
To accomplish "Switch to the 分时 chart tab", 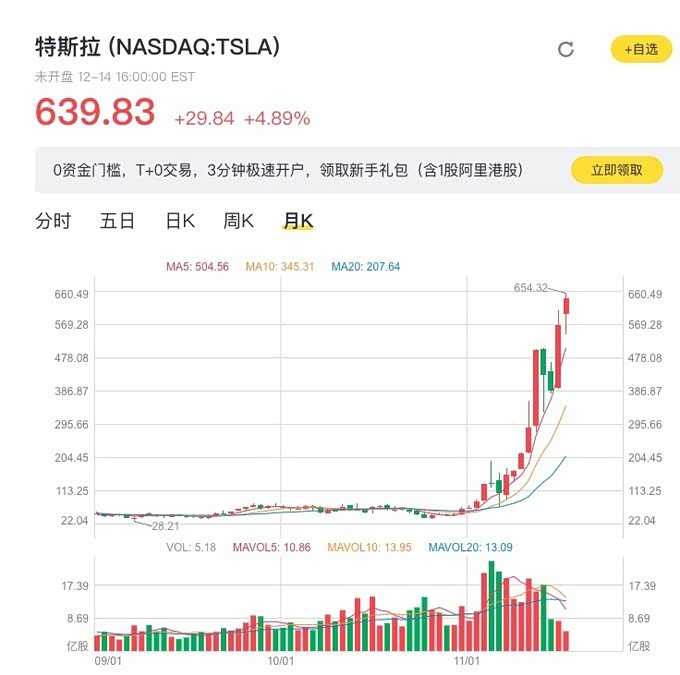I will coord(53,221).
